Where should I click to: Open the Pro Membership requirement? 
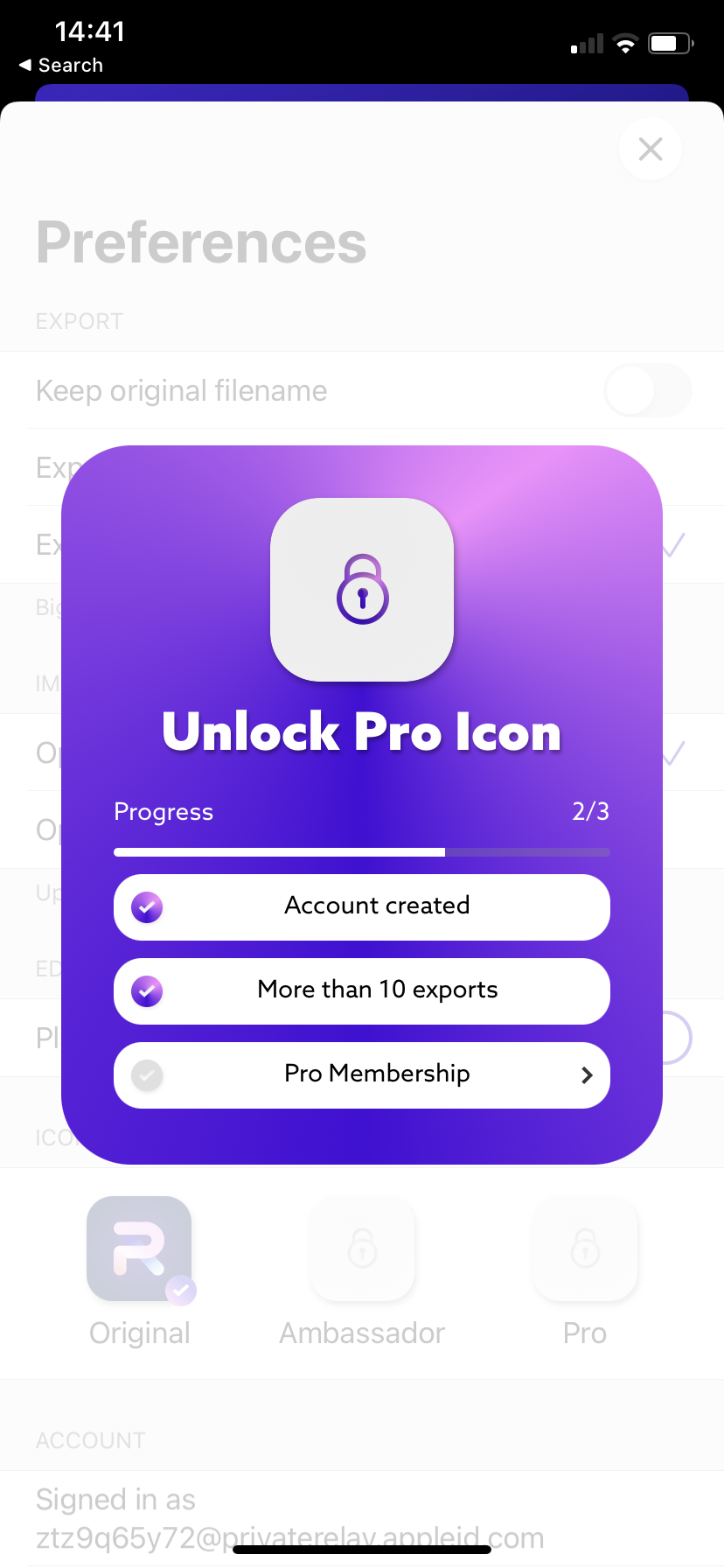[362, 1074]
